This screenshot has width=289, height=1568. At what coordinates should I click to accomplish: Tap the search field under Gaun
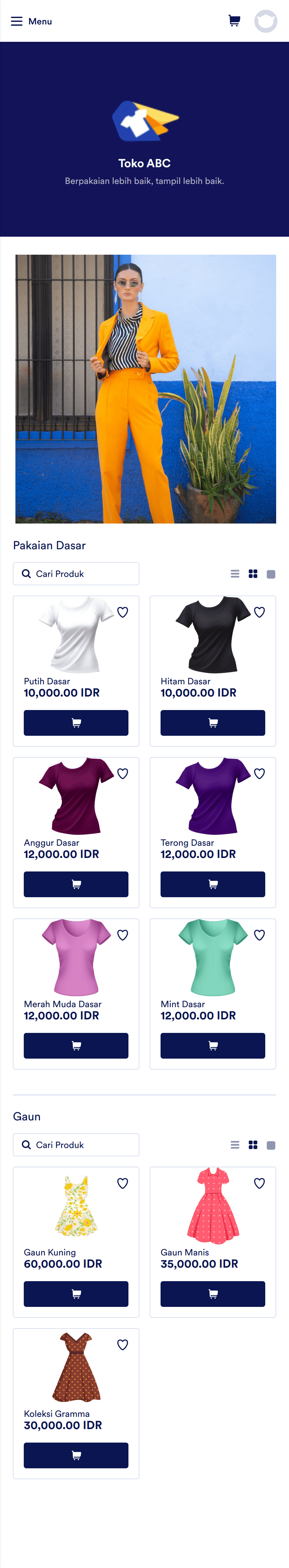point(76,1144)
